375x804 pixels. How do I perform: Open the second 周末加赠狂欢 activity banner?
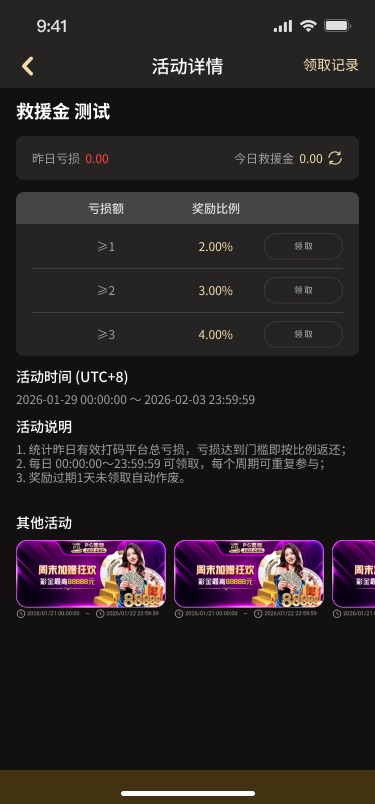pyautogui.click(x=249, y=574)
